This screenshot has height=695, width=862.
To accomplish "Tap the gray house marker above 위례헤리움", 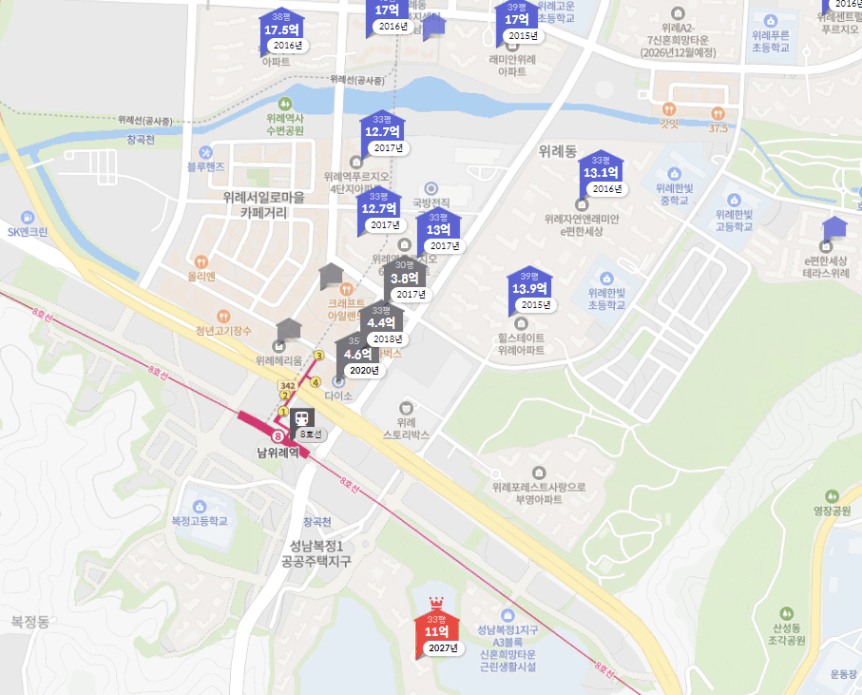I will pos(289,329).
